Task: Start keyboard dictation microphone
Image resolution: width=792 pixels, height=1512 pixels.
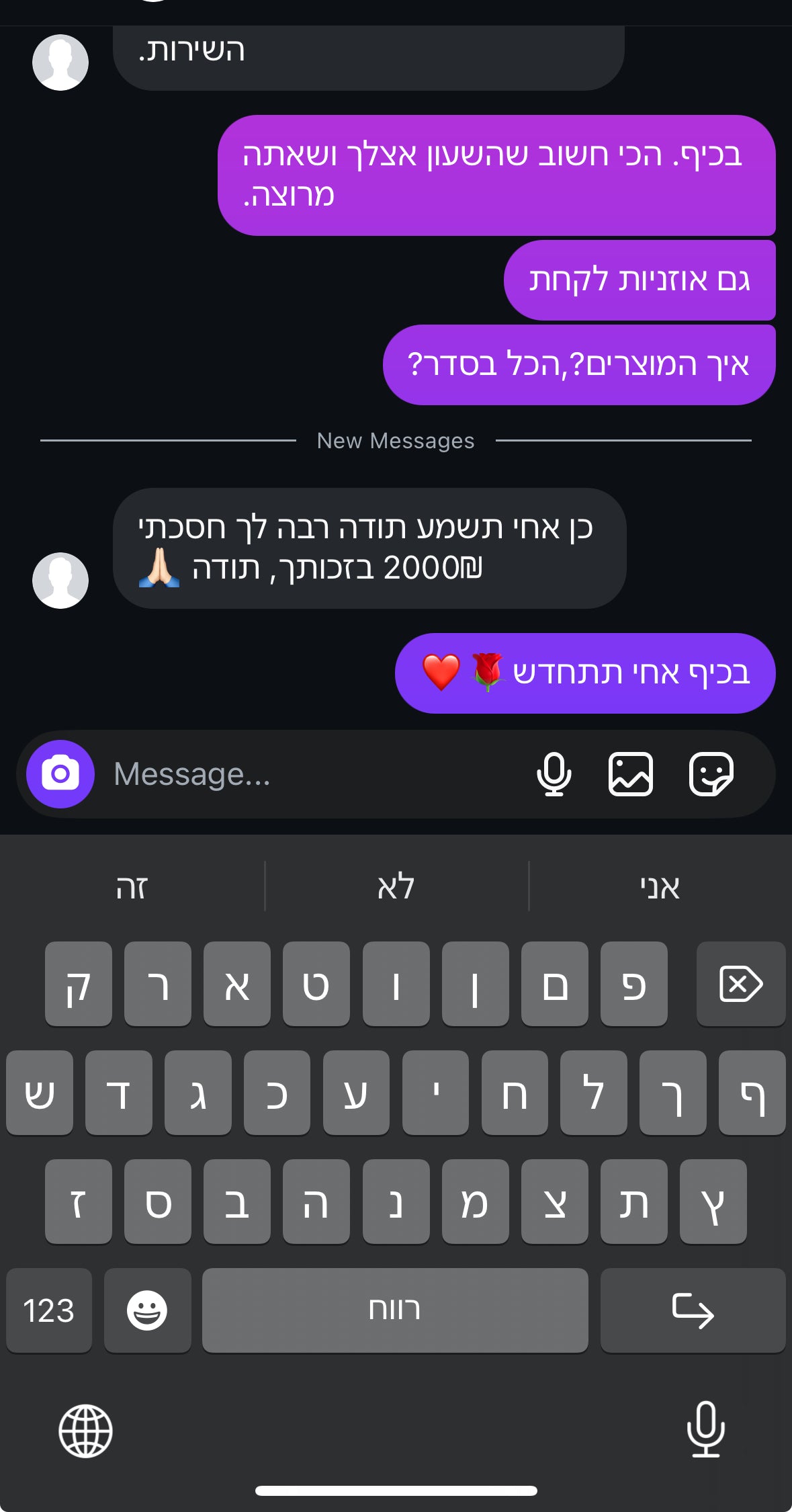Action: pyautogui.click(x=705, y=1429)
